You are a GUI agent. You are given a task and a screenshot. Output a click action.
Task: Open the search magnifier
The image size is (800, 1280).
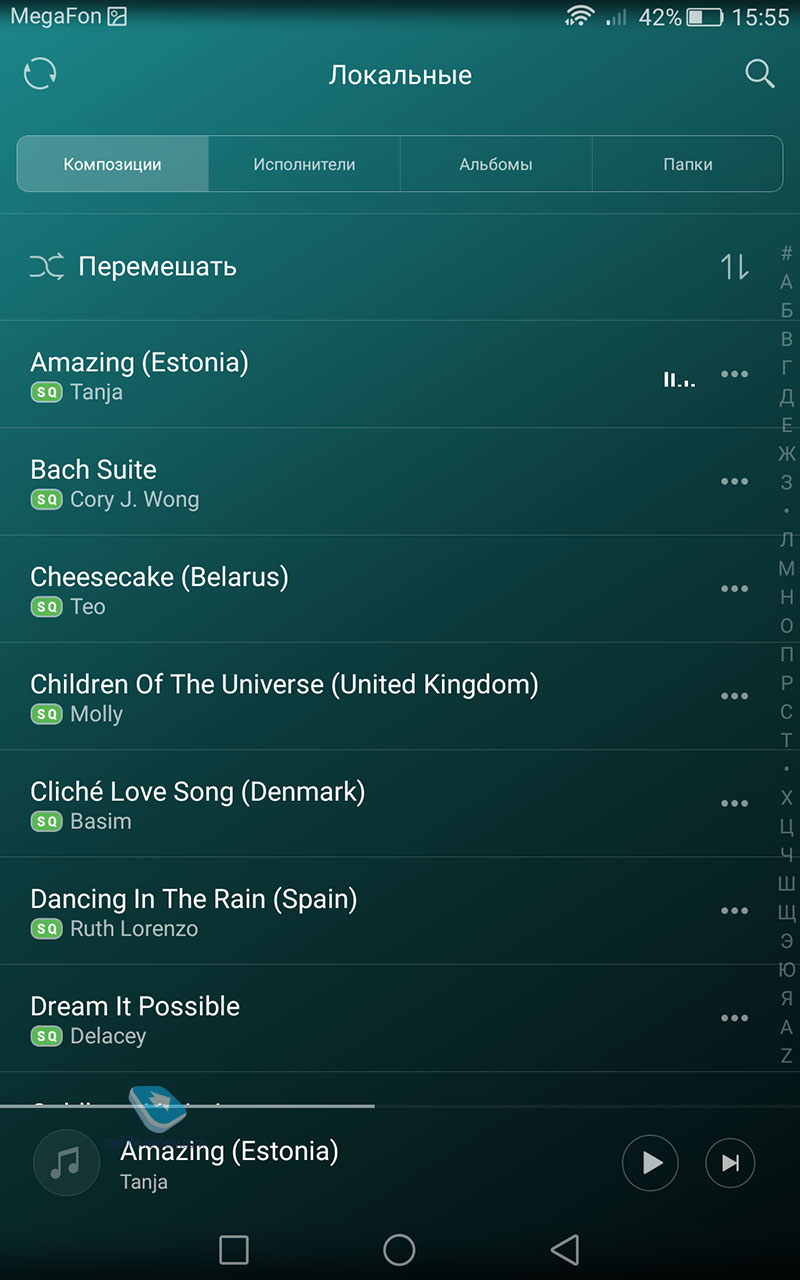click(x=760, y=74)
